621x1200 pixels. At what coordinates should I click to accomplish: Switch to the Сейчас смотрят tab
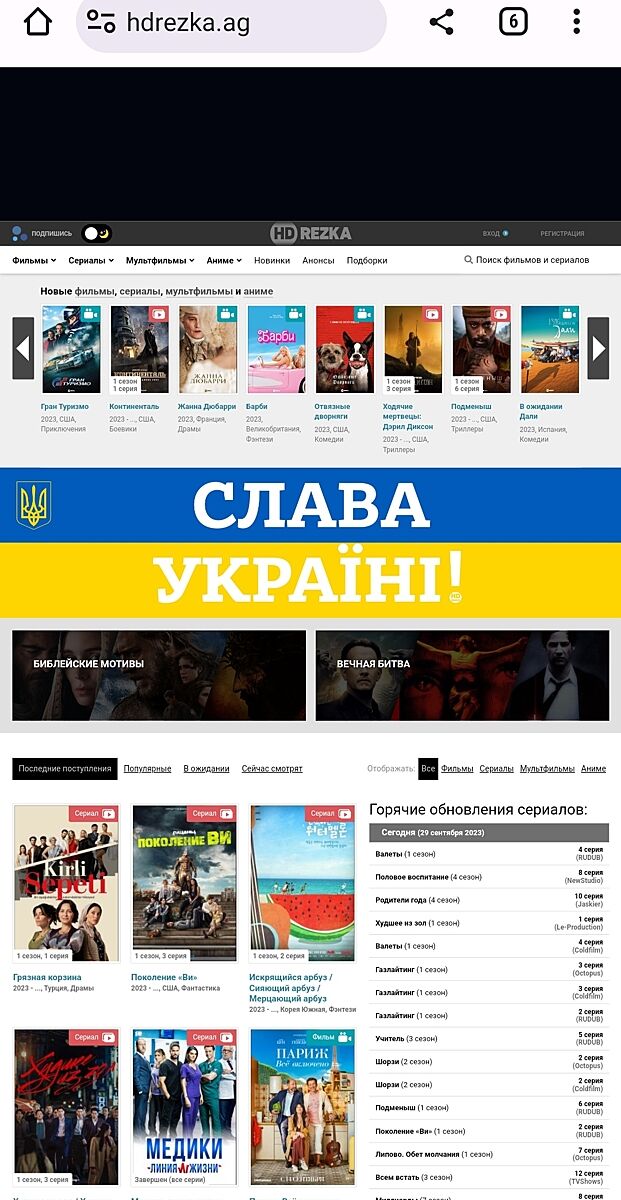[271, 769]
